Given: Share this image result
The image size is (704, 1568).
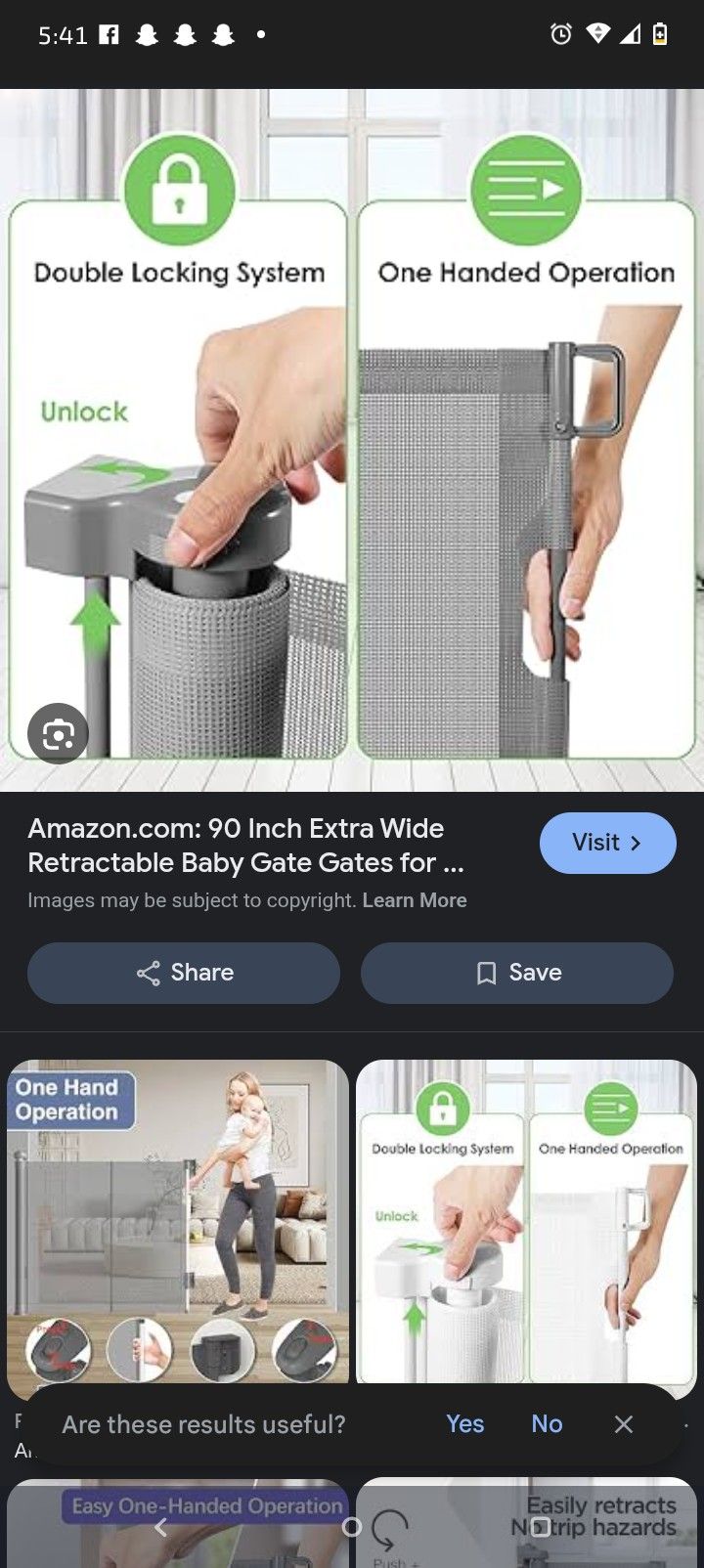Looking at the screenshot, I should coord(184,973).
